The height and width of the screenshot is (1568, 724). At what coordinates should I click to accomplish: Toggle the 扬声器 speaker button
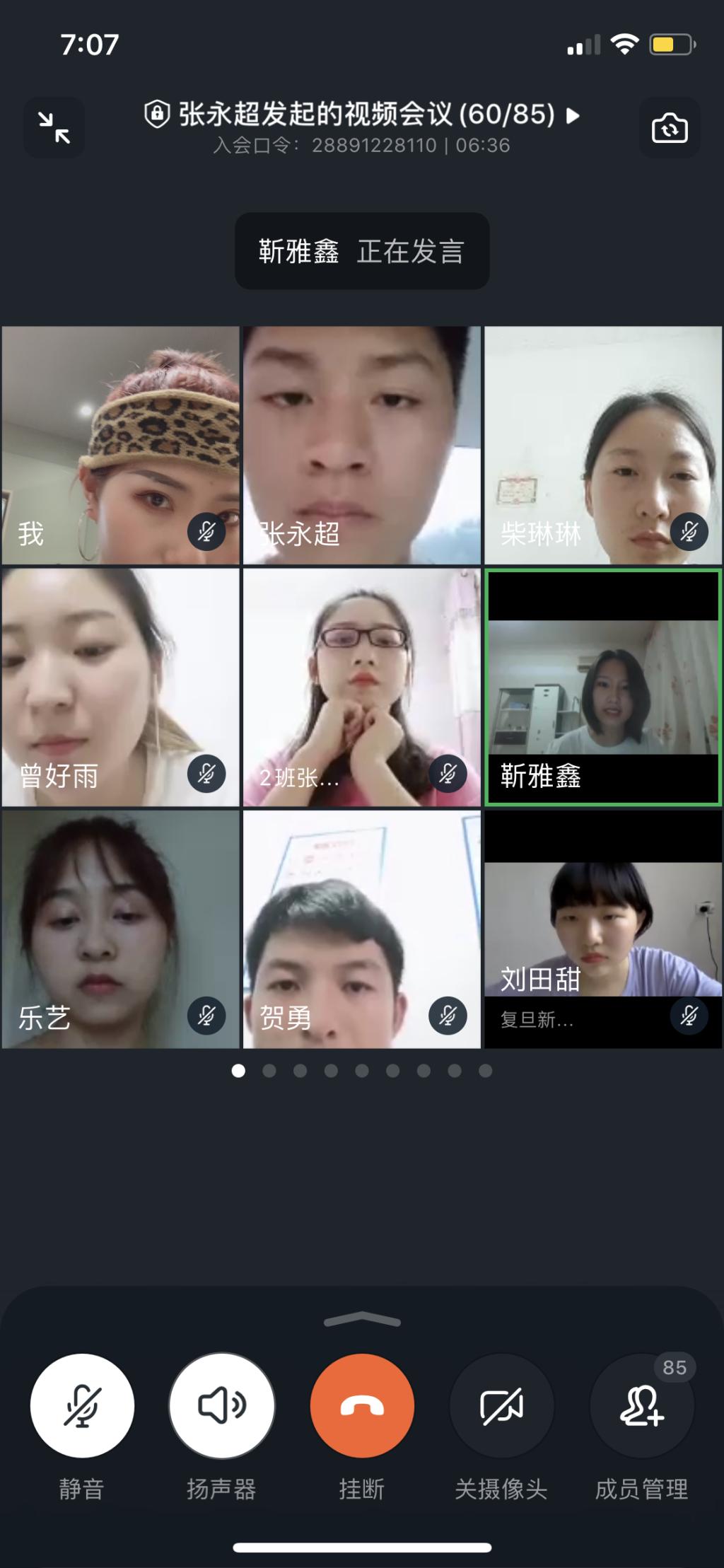(221, 1405)
